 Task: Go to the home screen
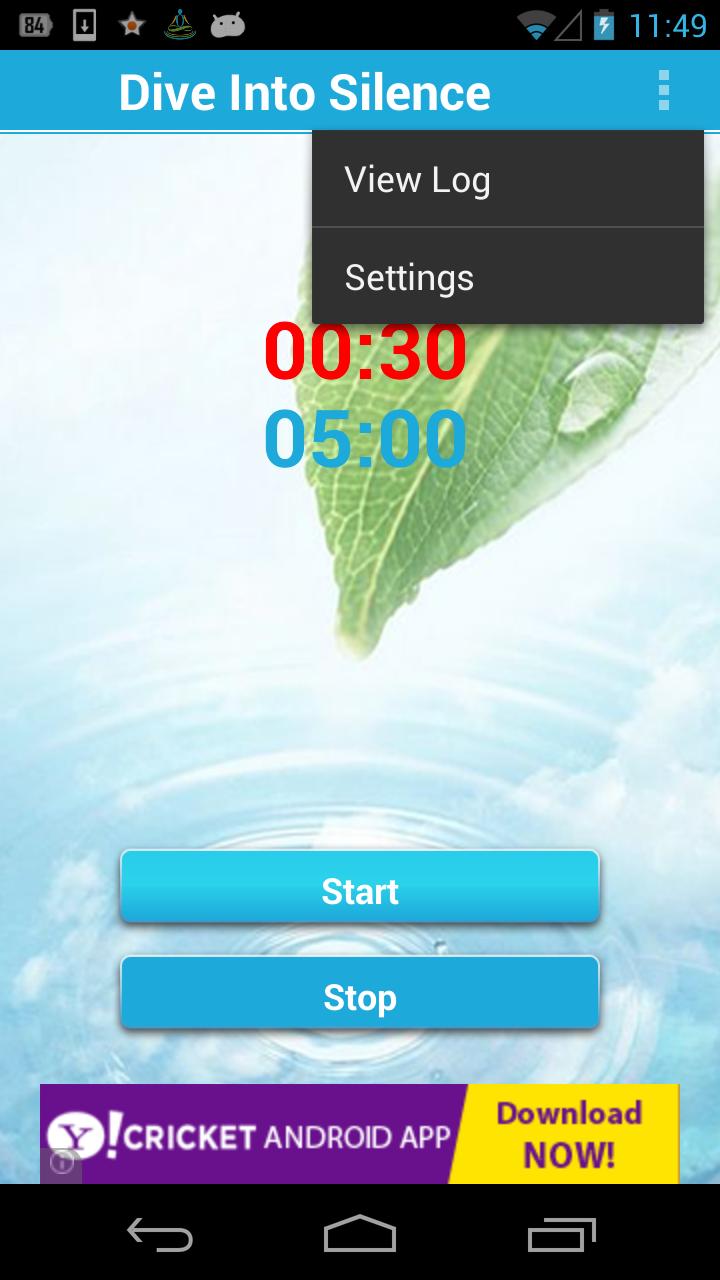coord(360,1234)
